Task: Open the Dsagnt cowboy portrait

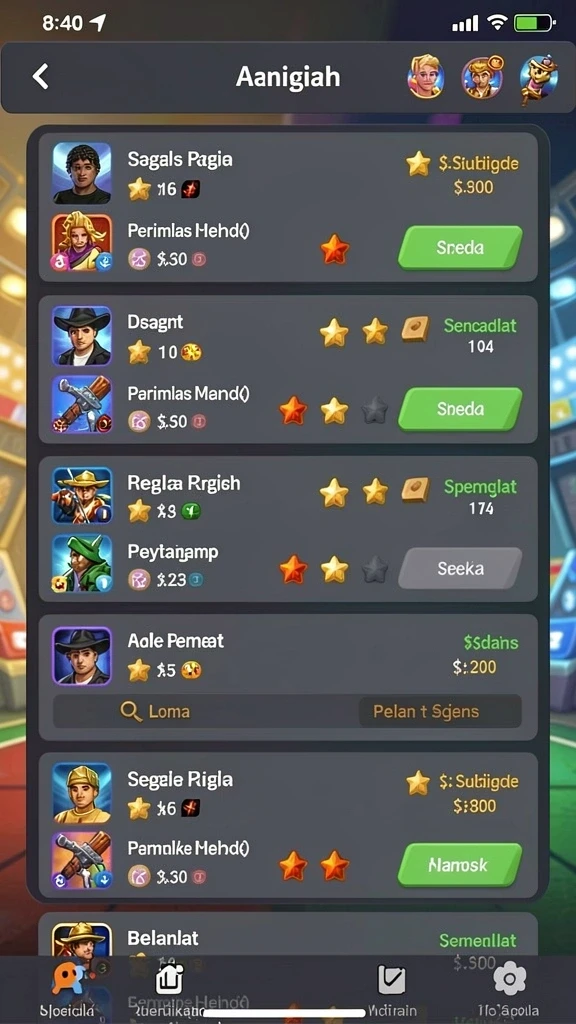Action: (x=82, y=336)
